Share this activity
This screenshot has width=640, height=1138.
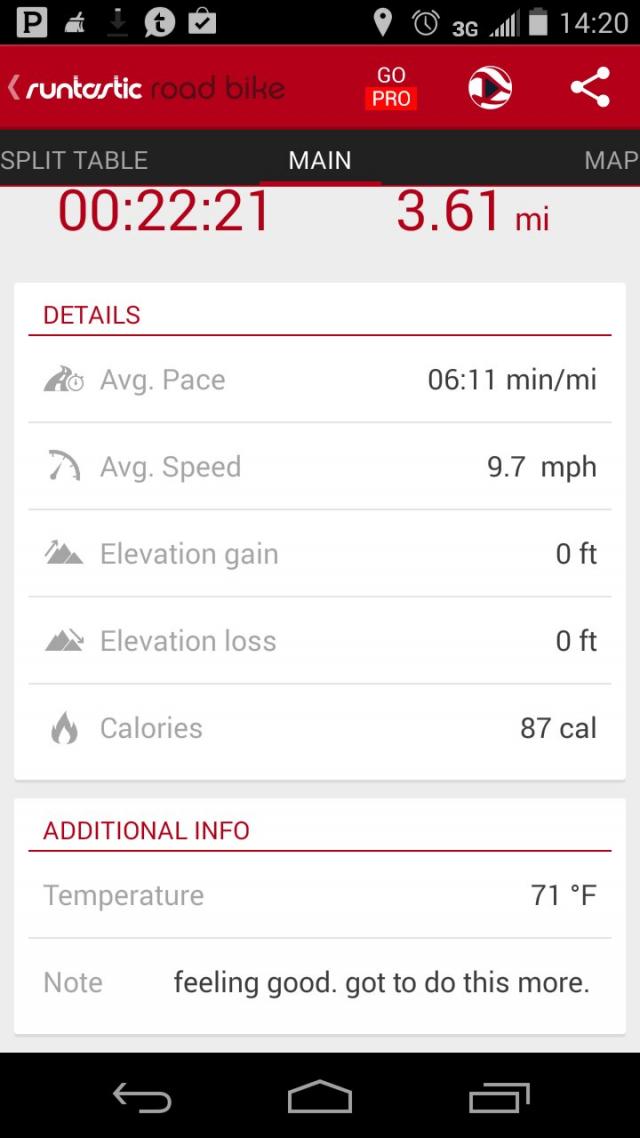[590, 88]
